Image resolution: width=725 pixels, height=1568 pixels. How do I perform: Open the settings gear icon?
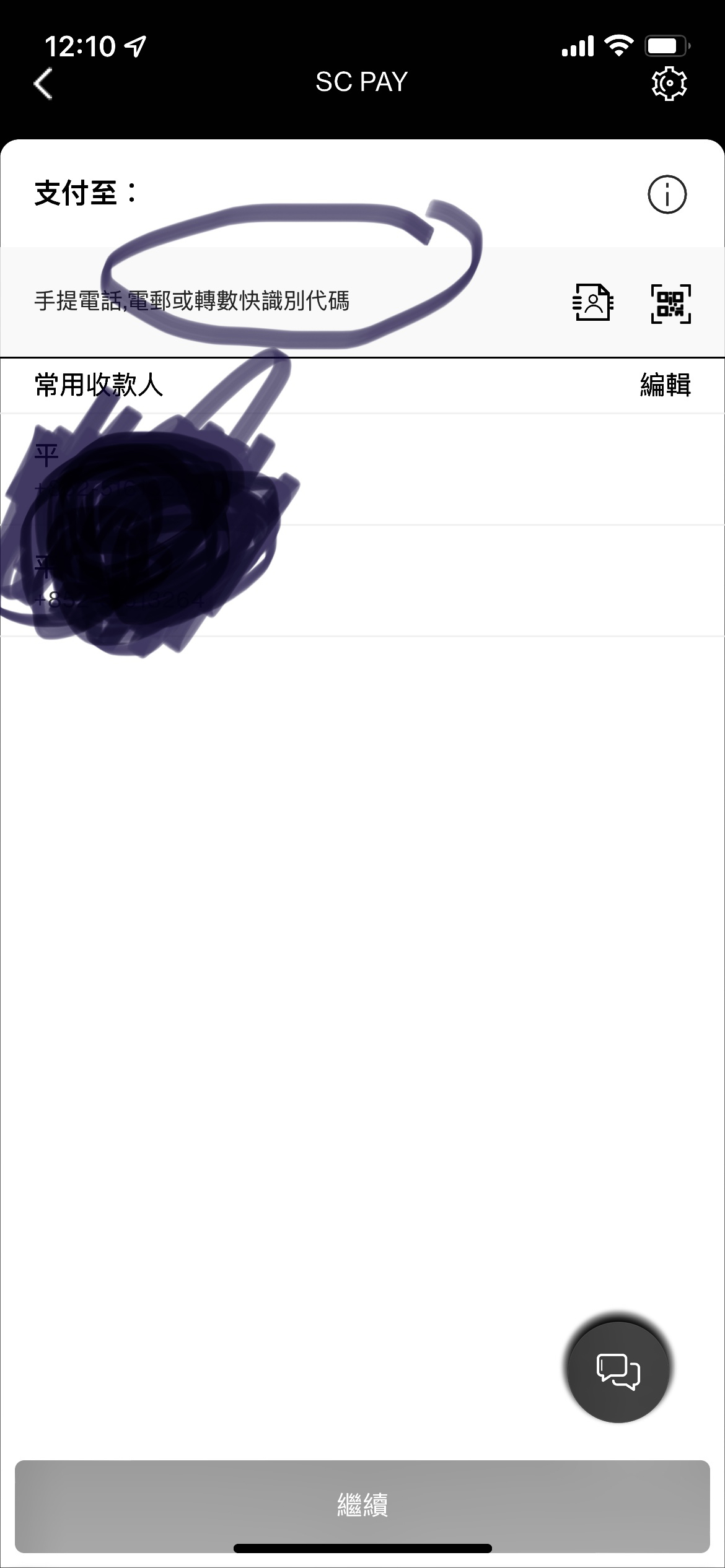pos(669,82)
